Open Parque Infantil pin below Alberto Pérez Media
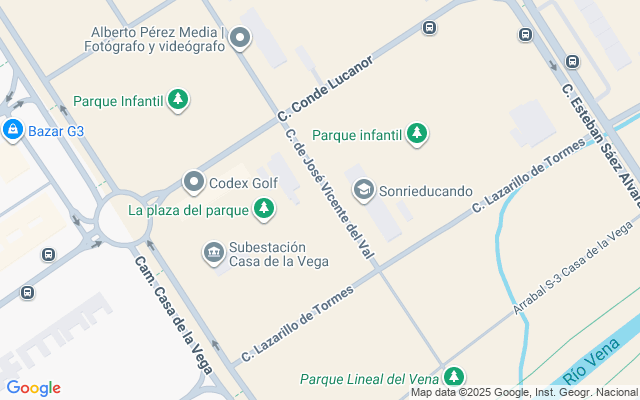The image size is (640, 400). coord(178,100)
